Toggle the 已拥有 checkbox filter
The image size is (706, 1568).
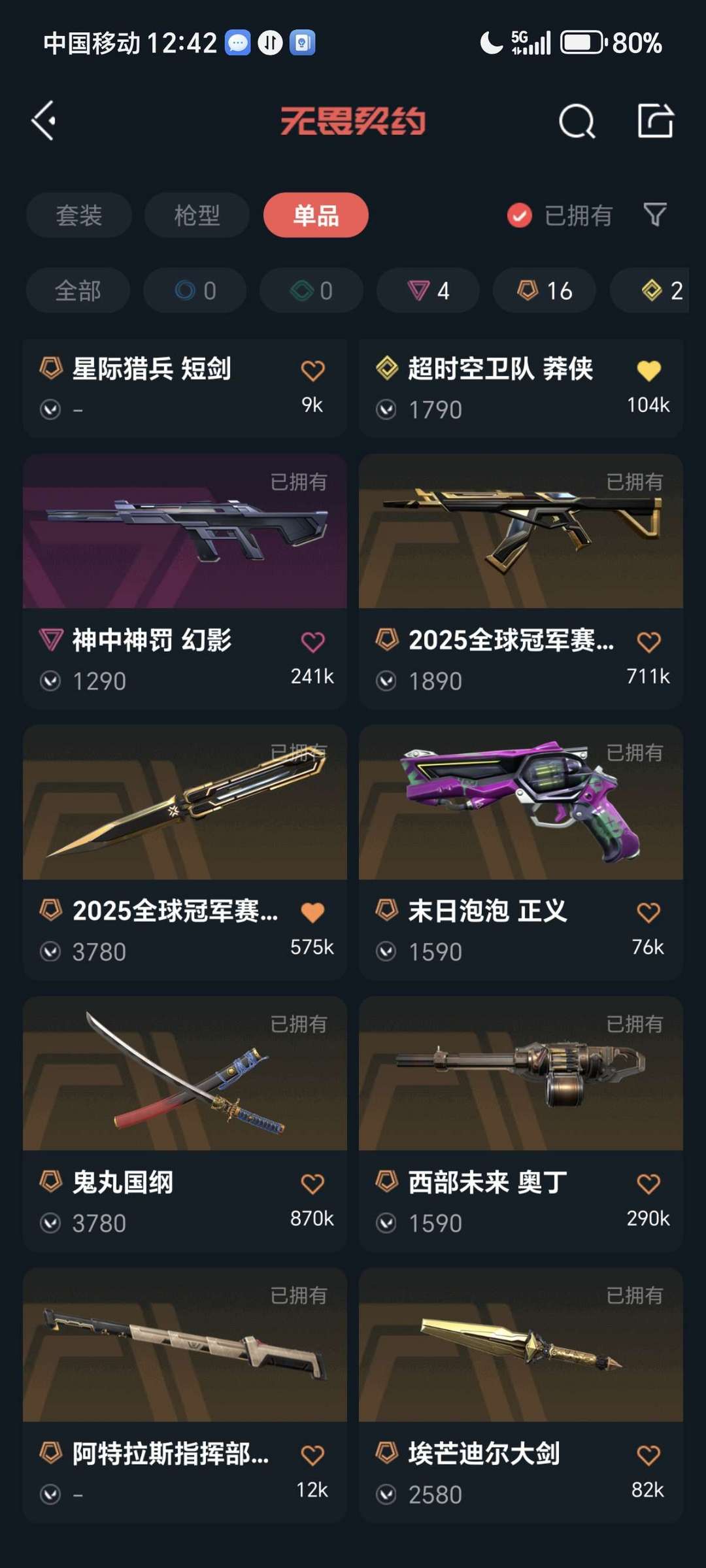[x=520, y=215]
